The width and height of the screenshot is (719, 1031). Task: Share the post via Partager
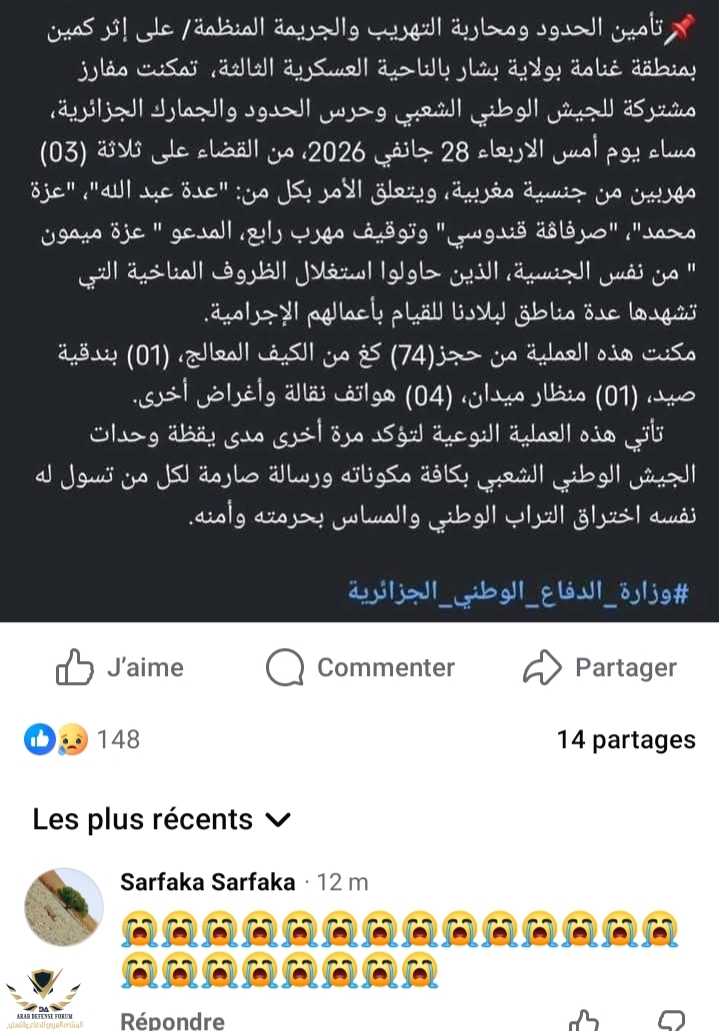pyautogui.click(x=600, y=668)
